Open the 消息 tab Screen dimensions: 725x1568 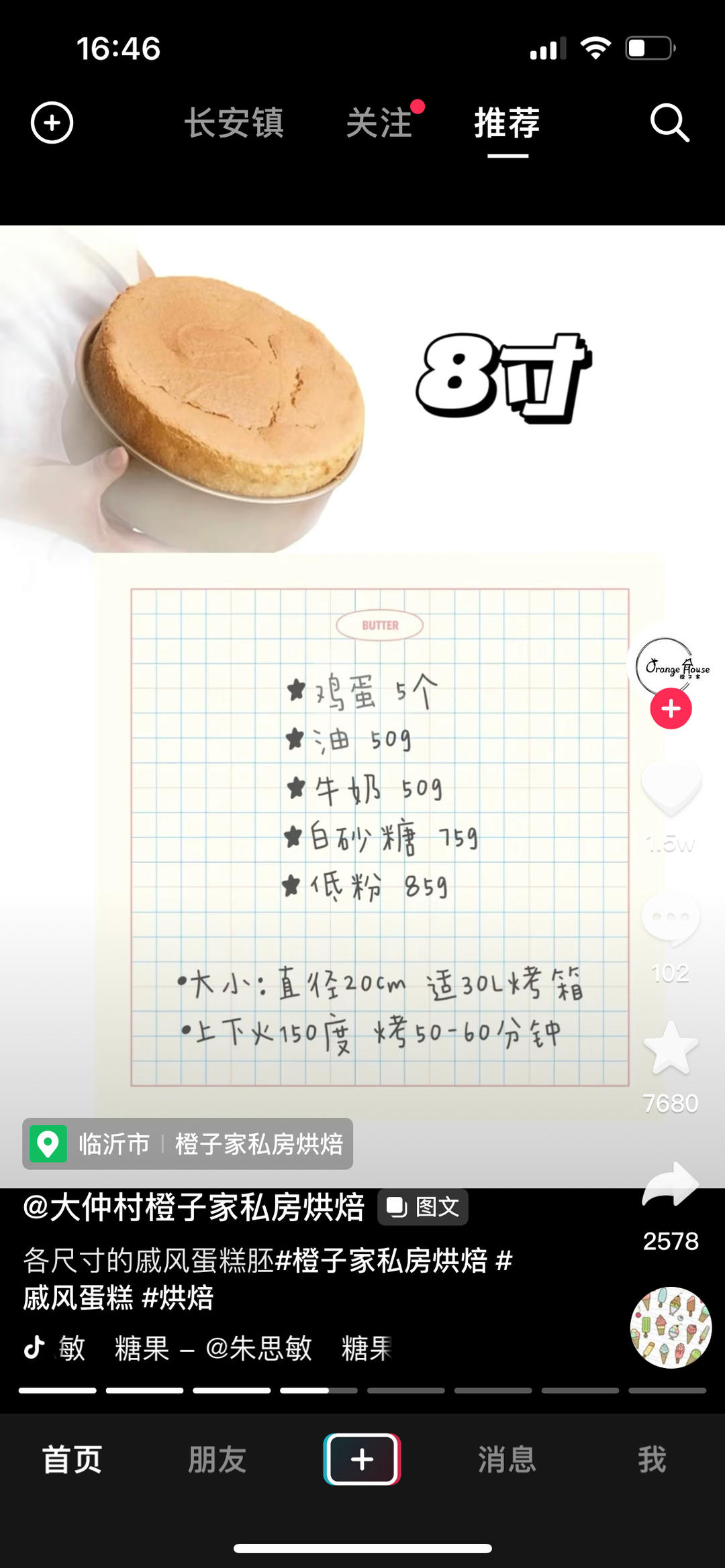pyautogui.click(x=507, y=1459)
